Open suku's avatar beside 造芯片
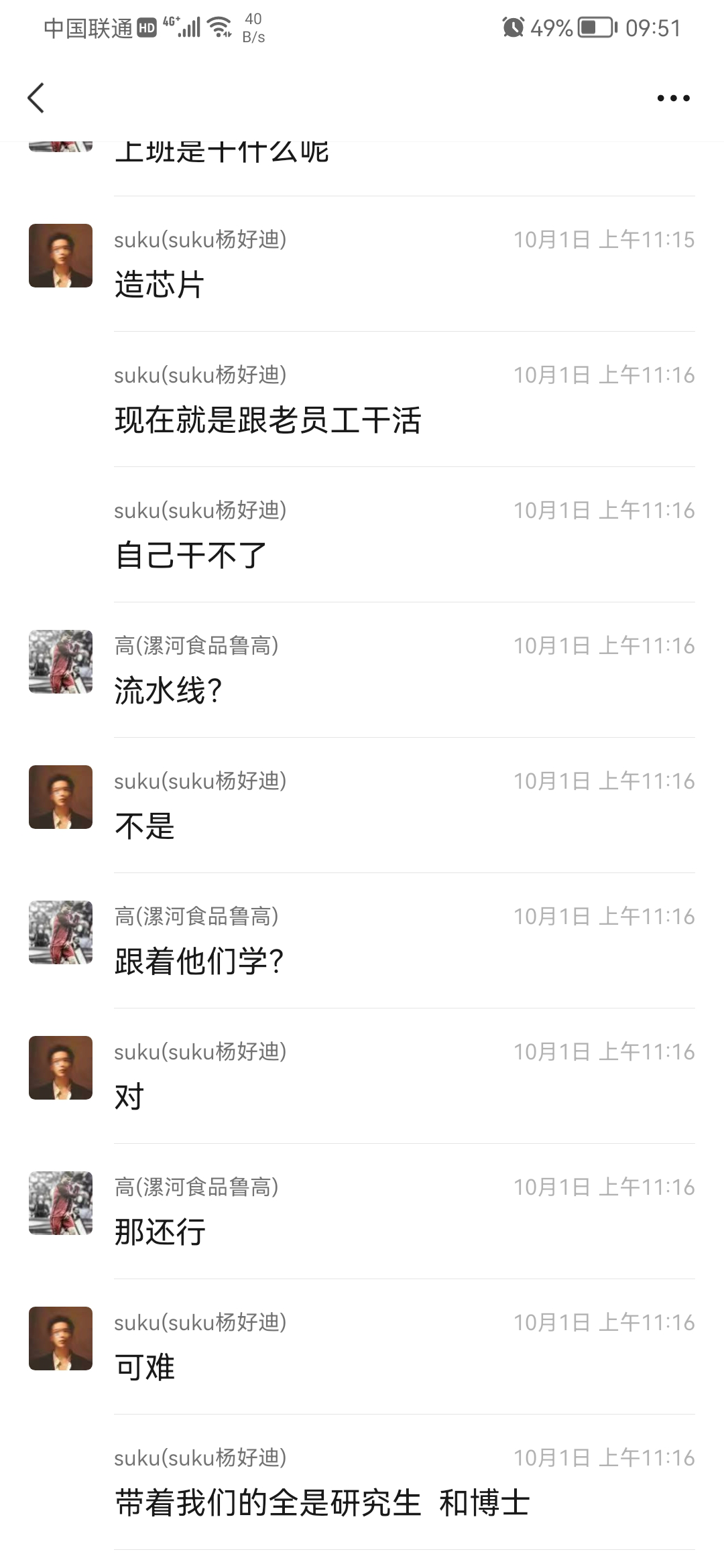The image size is (724, 1568). pyautogui.click(x=60, y=256)
